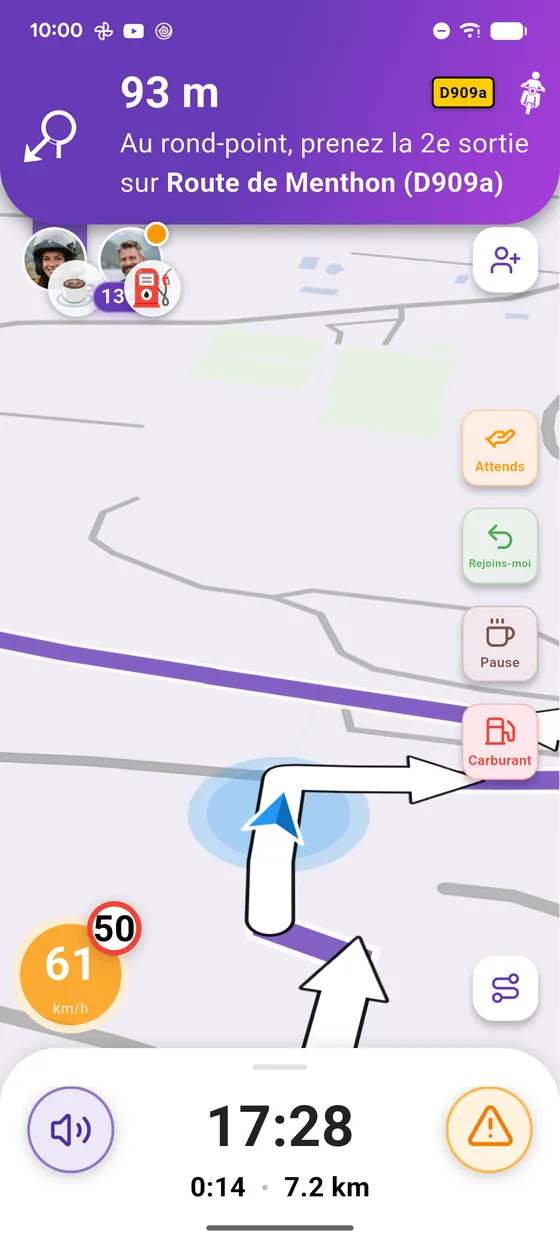Open the route options button
560x1244 pixels.
[x=505, y=988]
